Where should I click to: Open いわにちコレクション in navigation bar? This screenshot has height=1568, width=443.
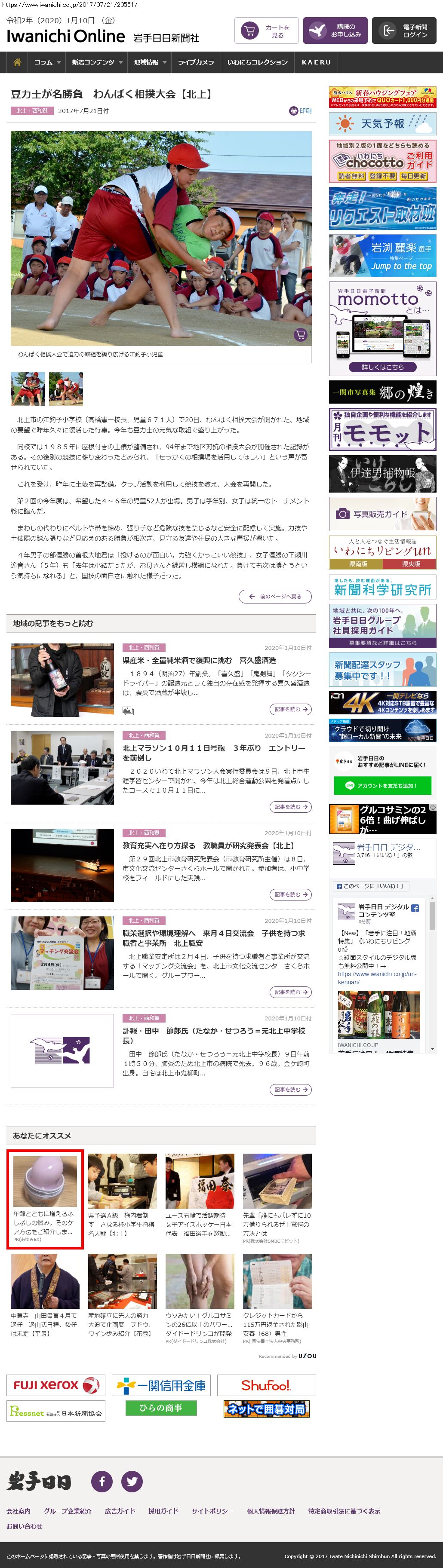pyautogui.click(x=257, y=62)
